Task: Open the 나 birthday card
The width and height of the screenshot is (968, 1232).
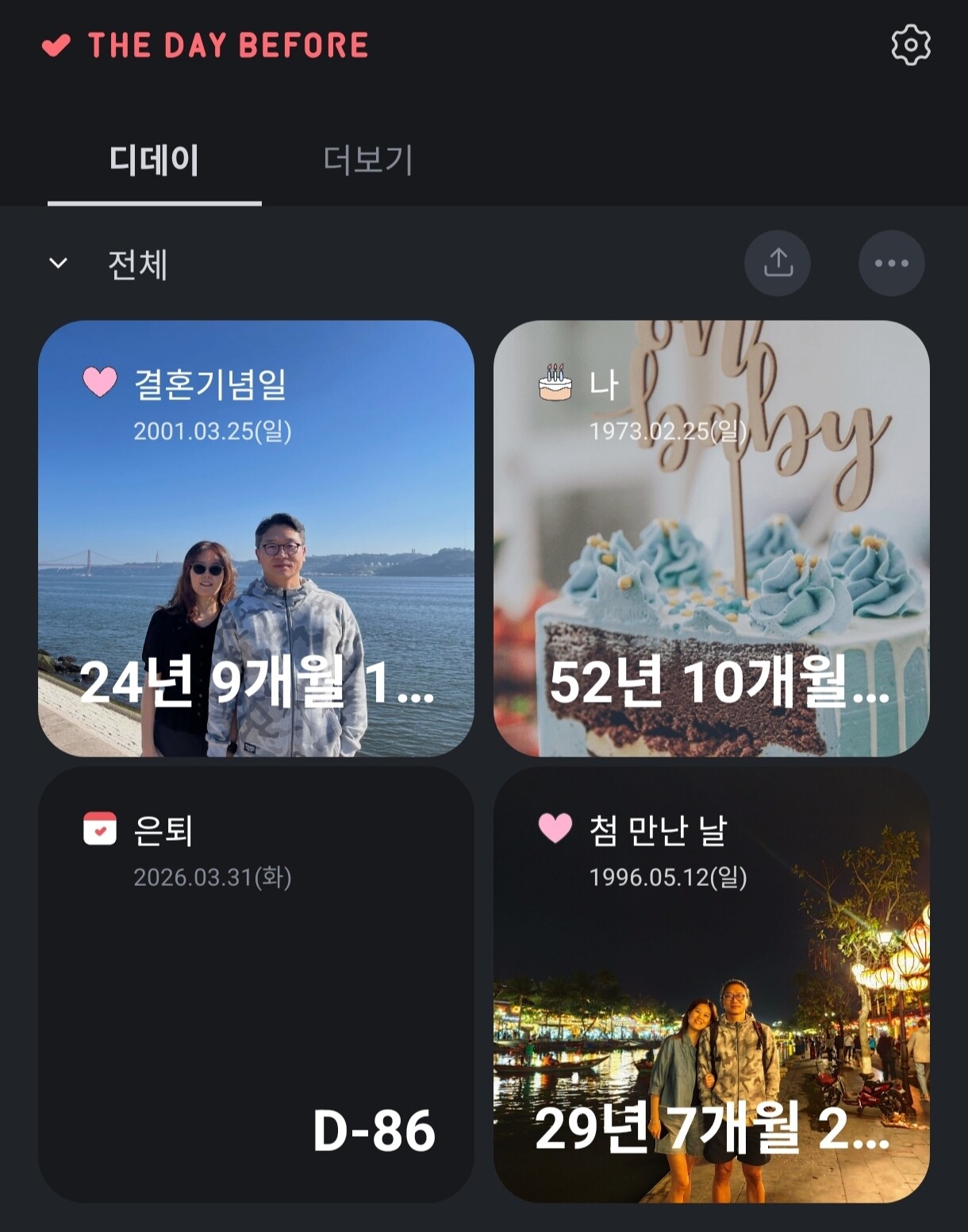Action: [711, 538]
